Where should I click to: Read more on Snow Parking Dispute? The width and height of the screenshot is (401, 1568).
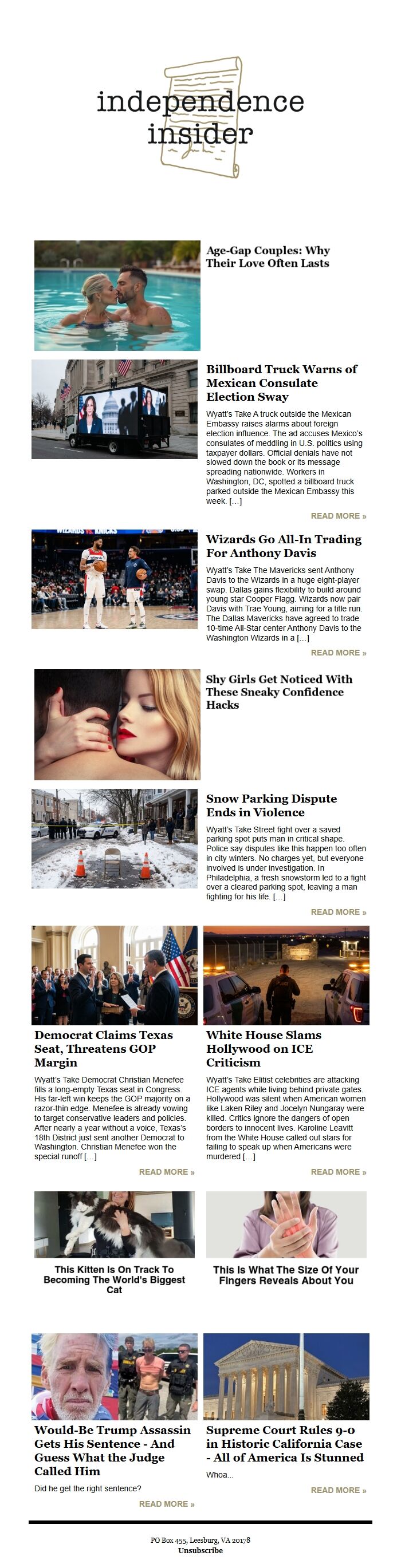pyautogui.click(x=337, y=912)
